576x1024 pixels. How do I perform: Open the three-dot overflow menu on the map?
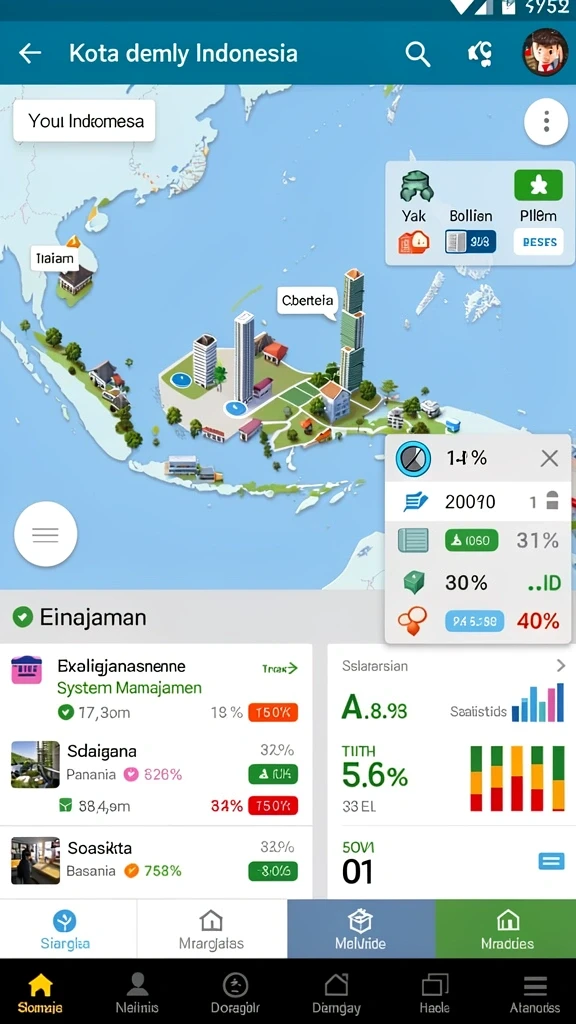546,121
